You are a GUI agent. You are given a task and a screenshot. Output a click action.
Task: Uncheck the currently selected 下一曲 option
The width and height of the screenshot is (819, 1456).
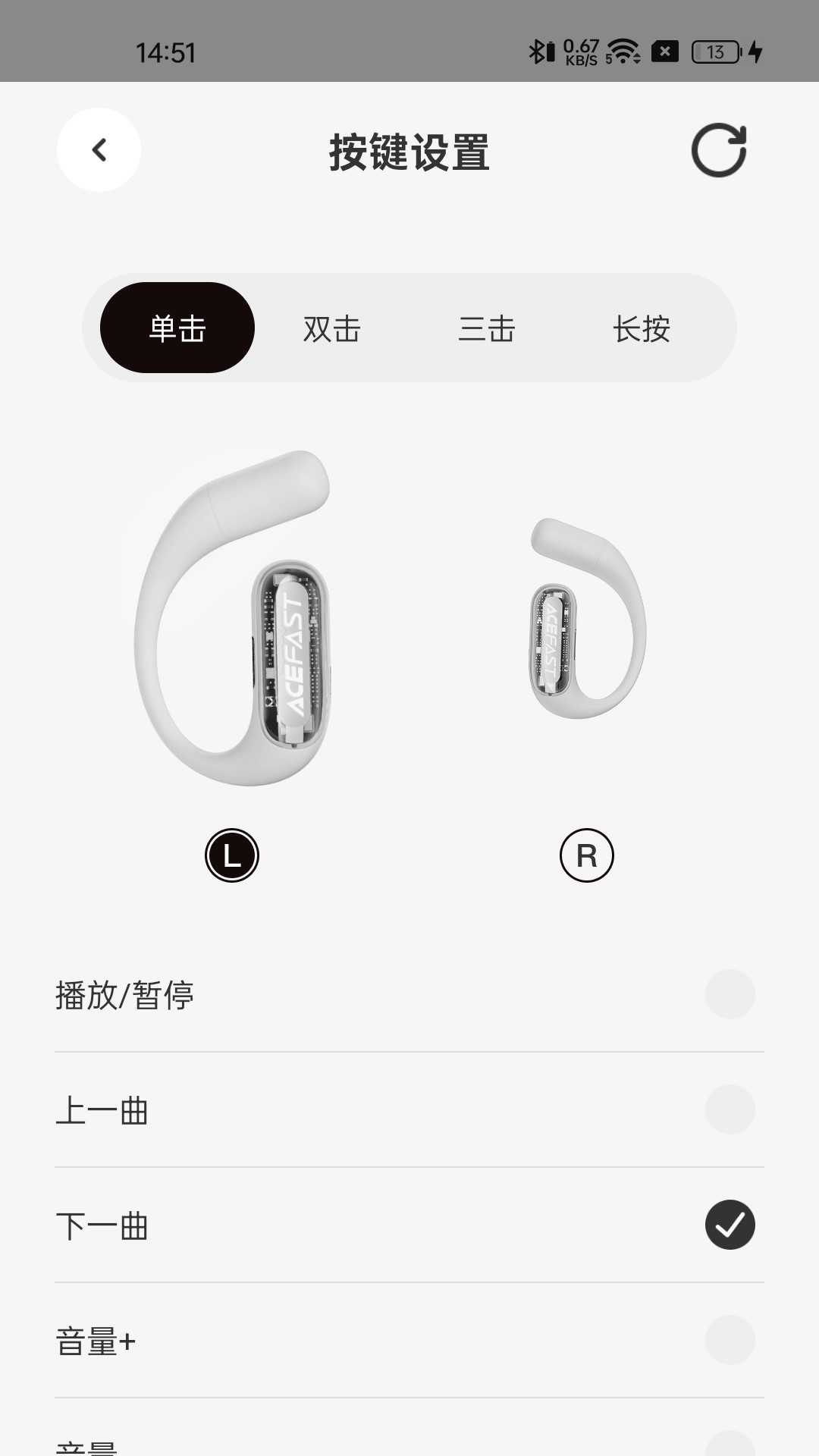730,1224
